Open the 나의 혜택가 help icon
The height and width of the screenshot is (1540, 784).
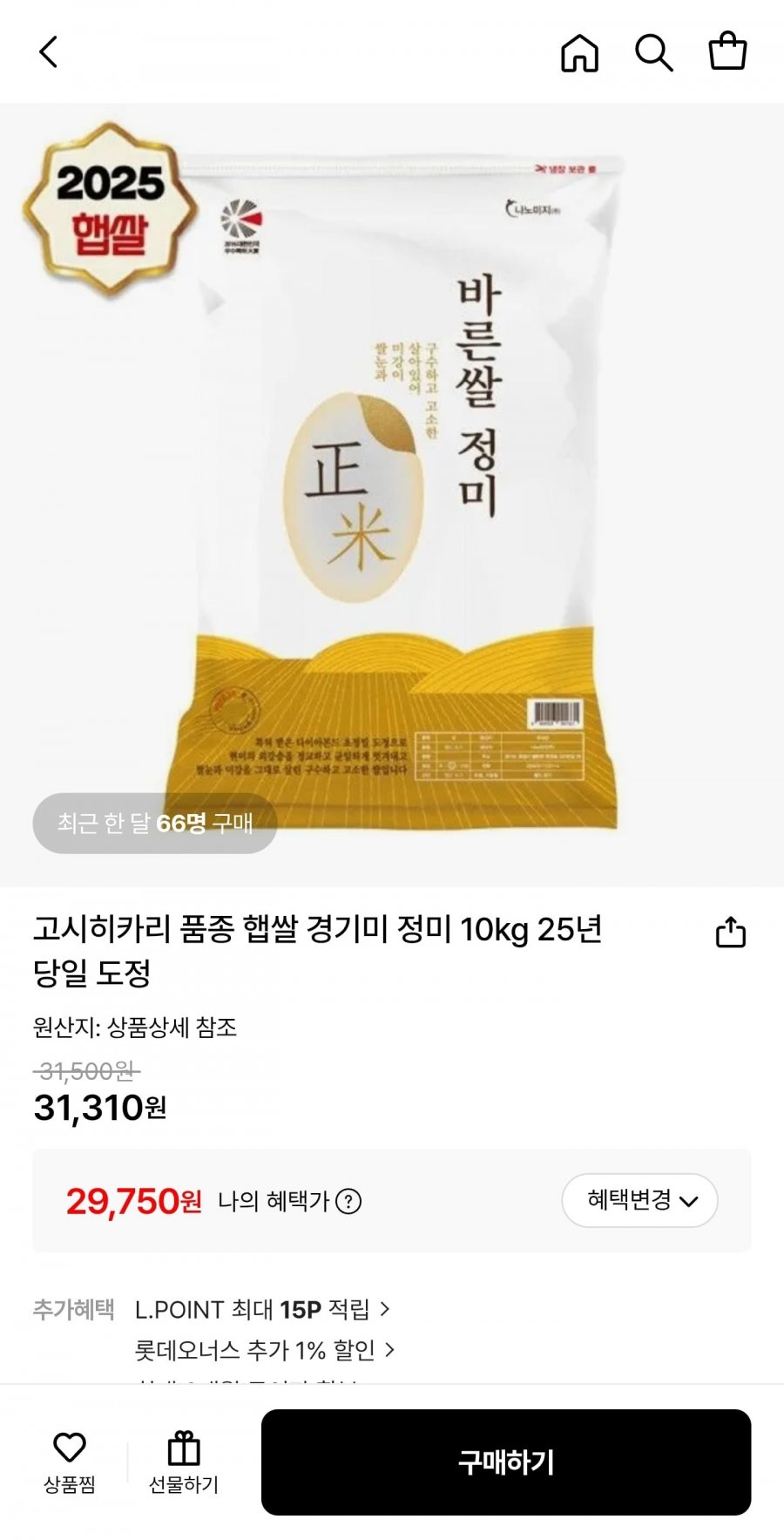[348, 1202]
